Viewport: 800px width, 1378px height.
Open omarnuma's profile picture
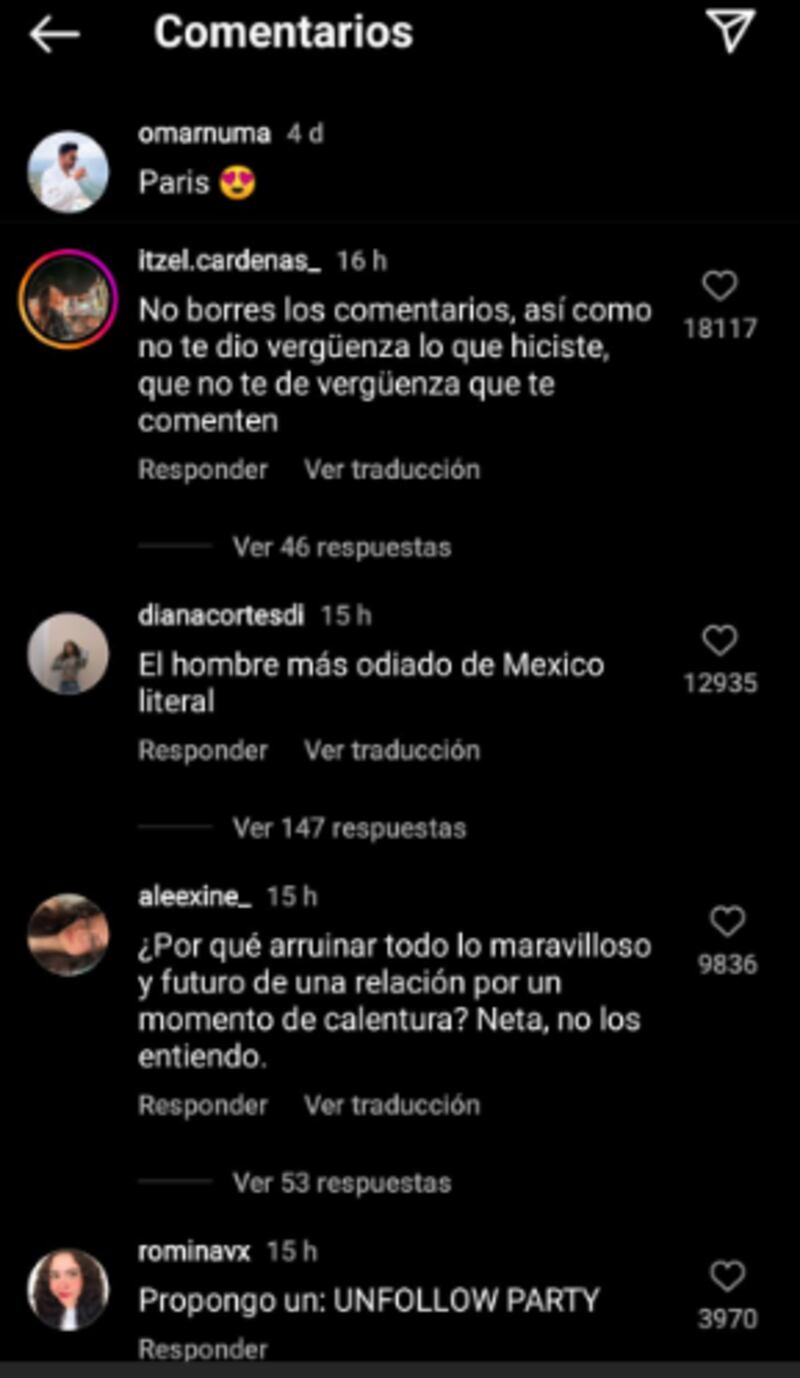pos(68,173)
